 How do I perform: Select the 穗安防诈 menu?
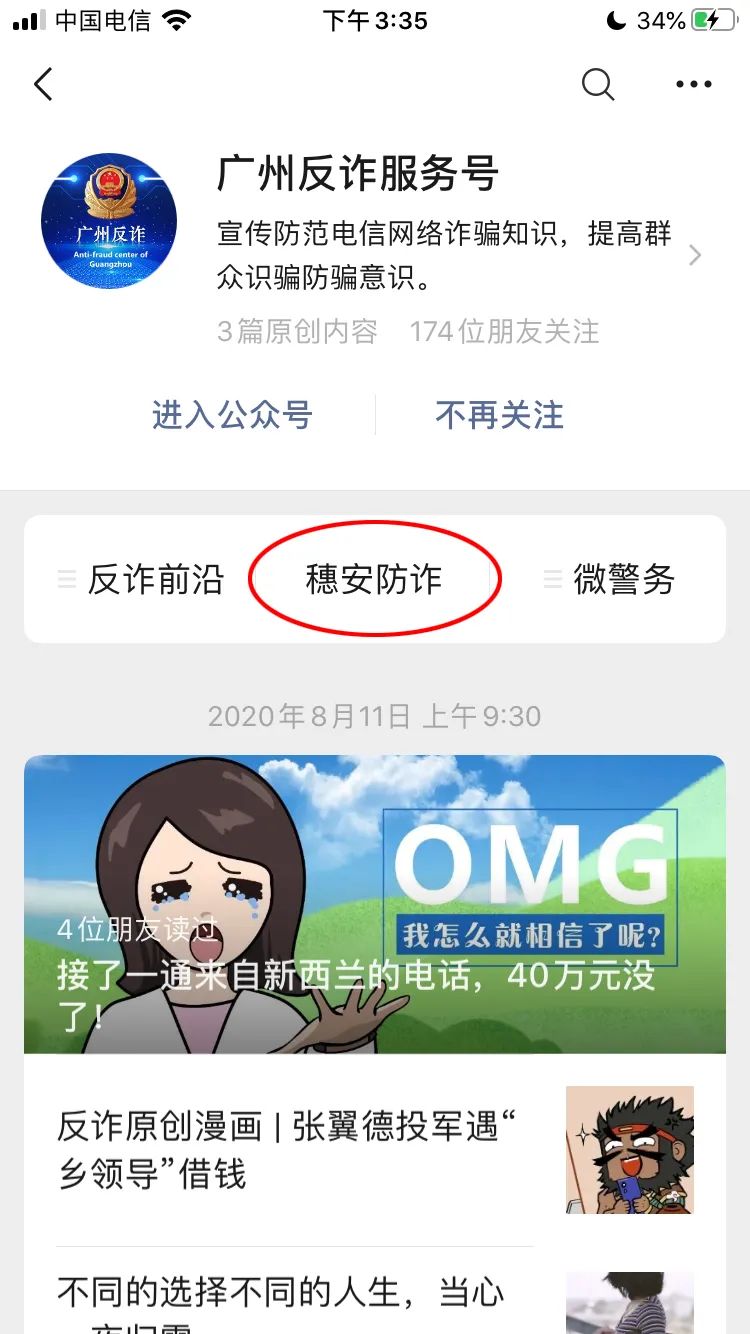pos(374,579)
